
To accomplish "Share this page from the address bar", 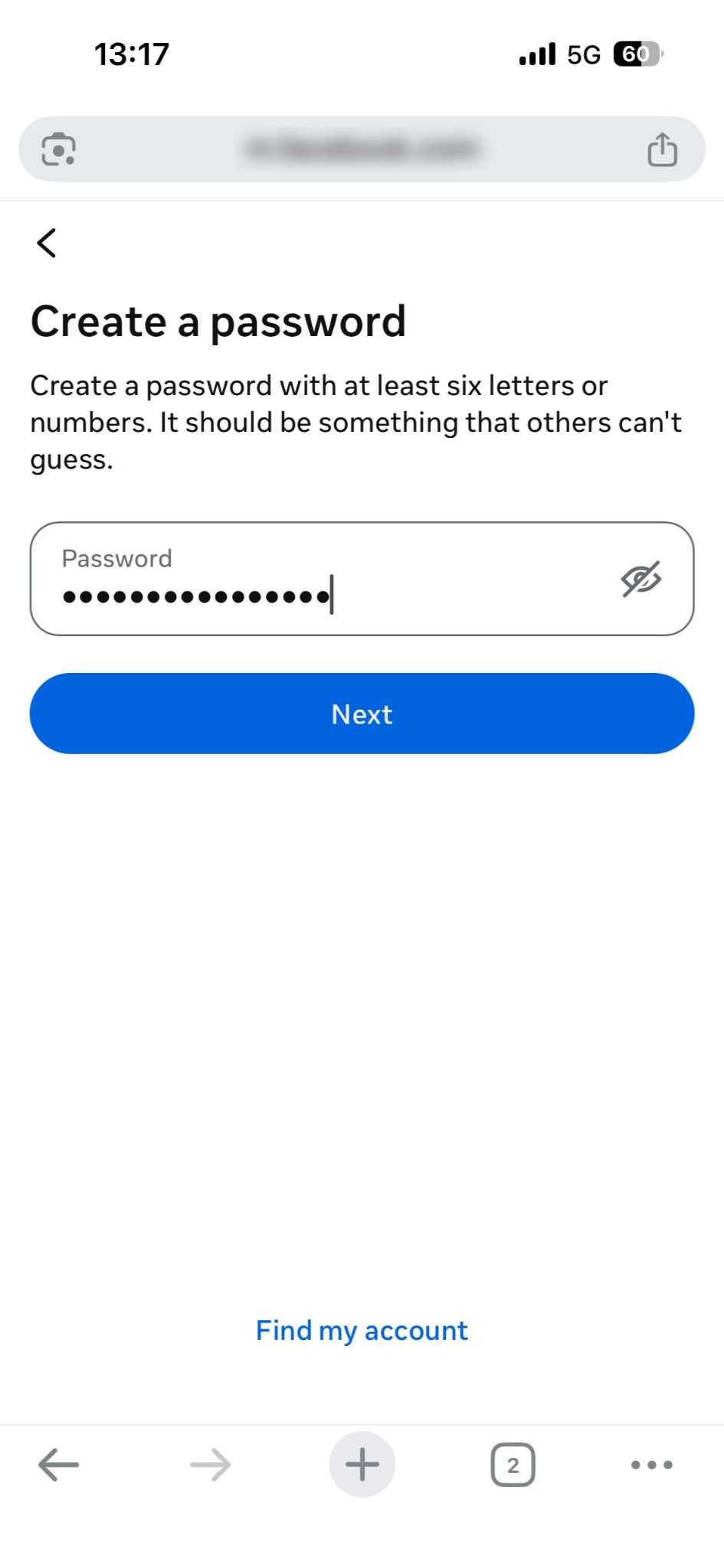I will pos(662,149).
